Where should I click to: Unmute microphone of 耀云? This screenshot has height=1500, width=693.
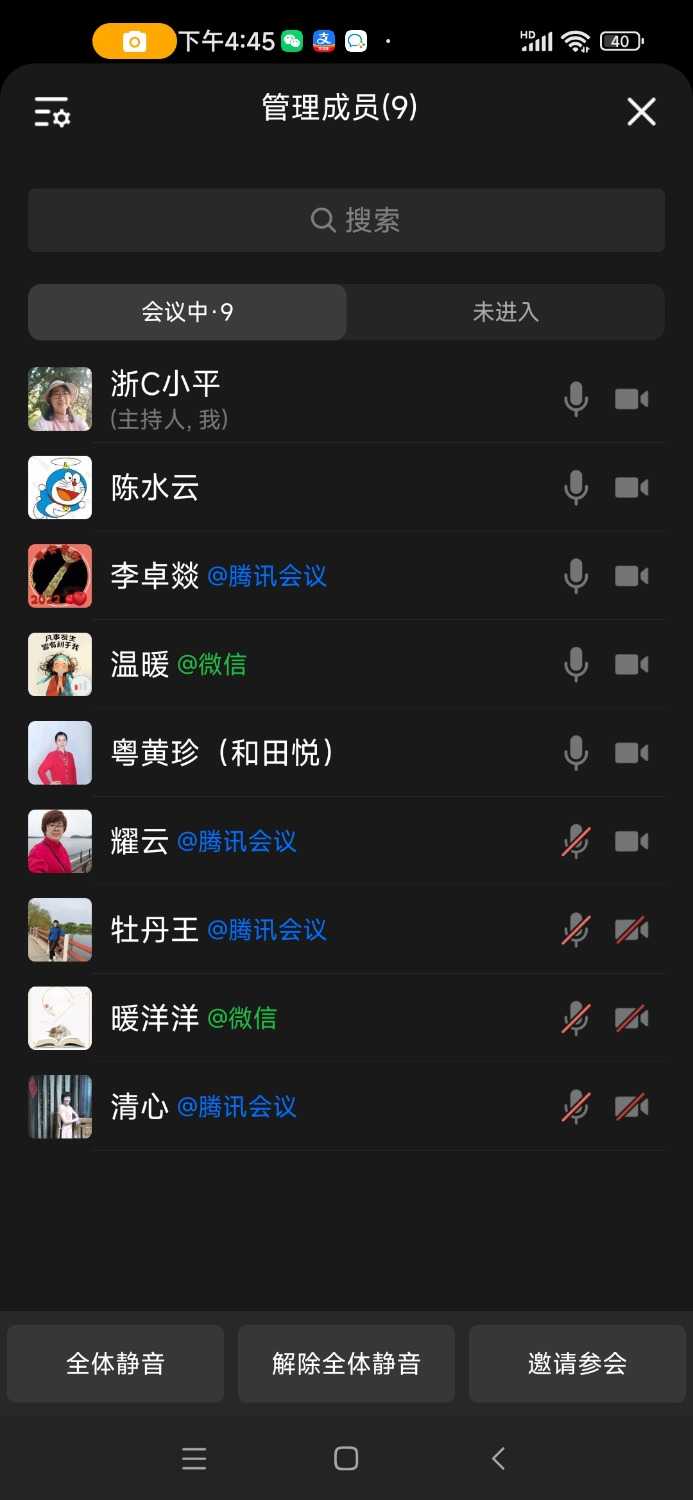(576, 841)
